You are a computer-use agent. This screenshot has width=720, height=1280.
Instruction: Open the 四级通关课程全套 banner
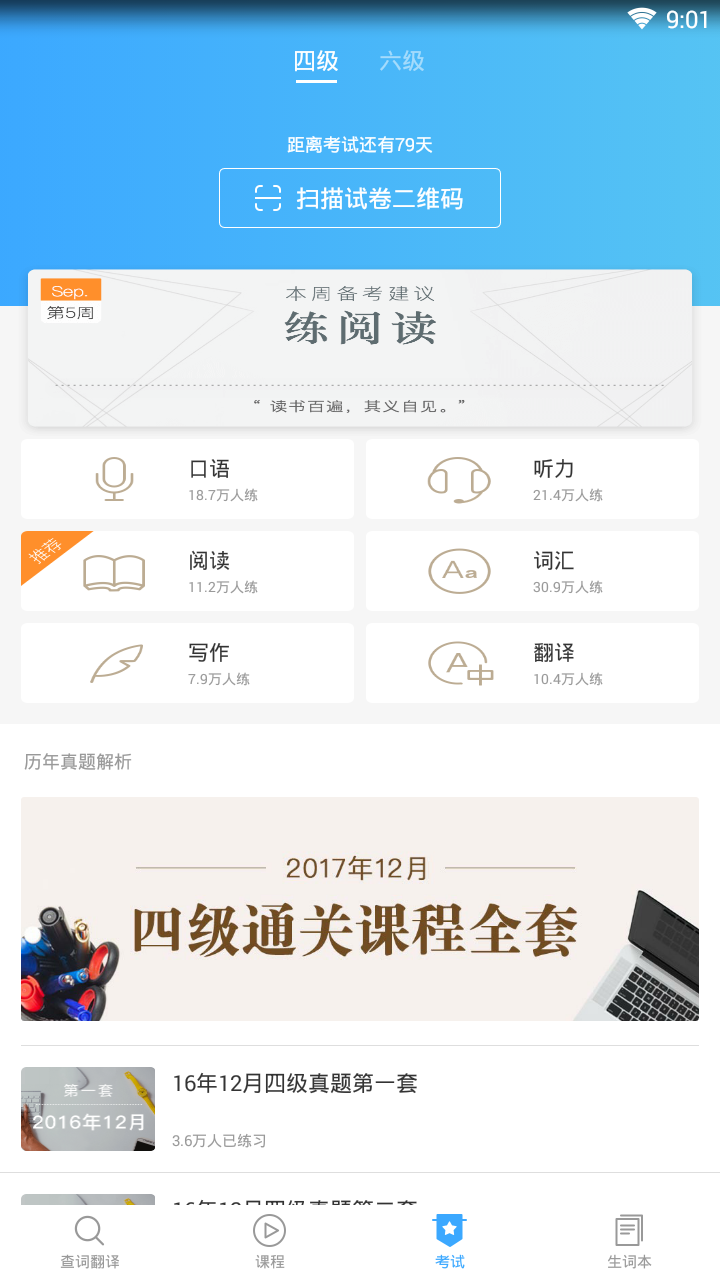point(360,909)
